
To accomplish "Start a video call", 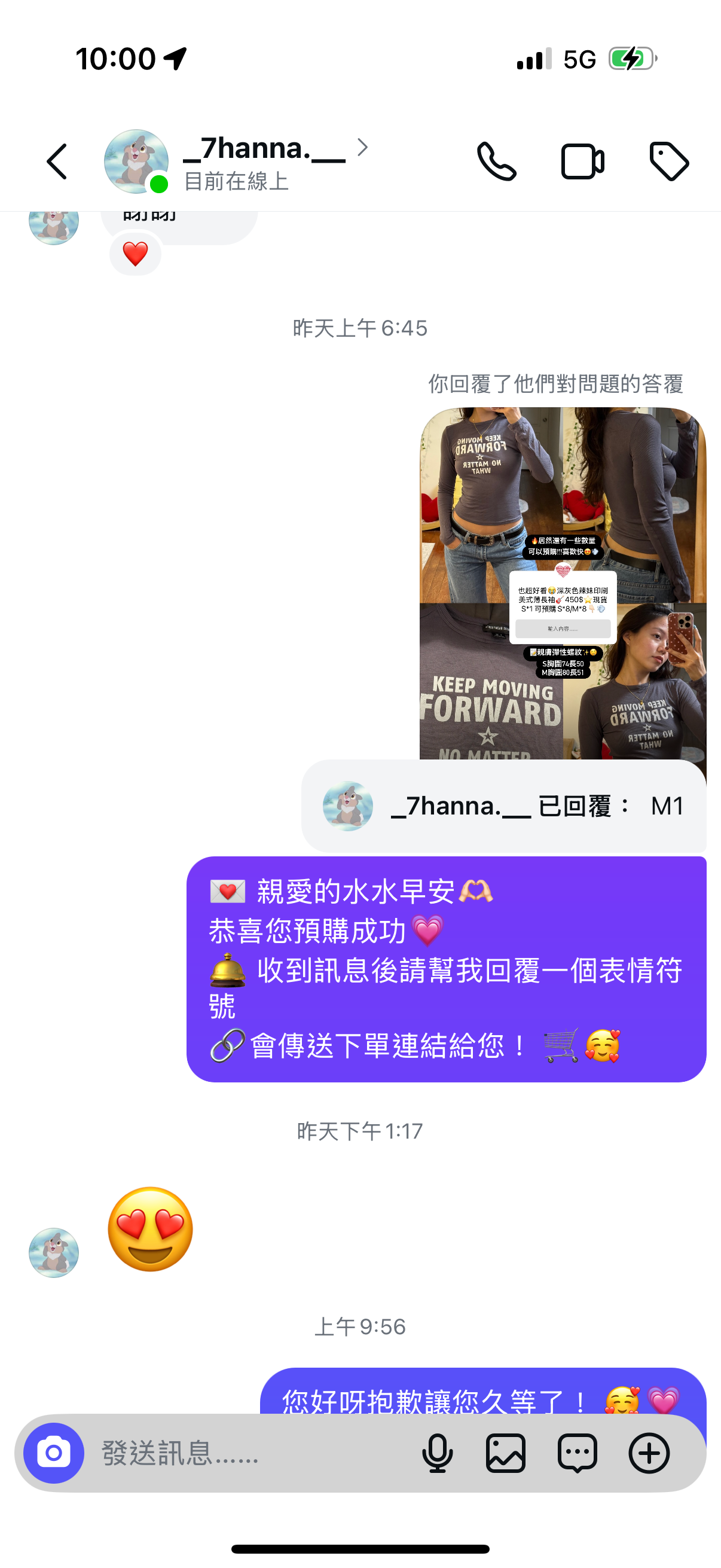I will click(x=582, y=161).
